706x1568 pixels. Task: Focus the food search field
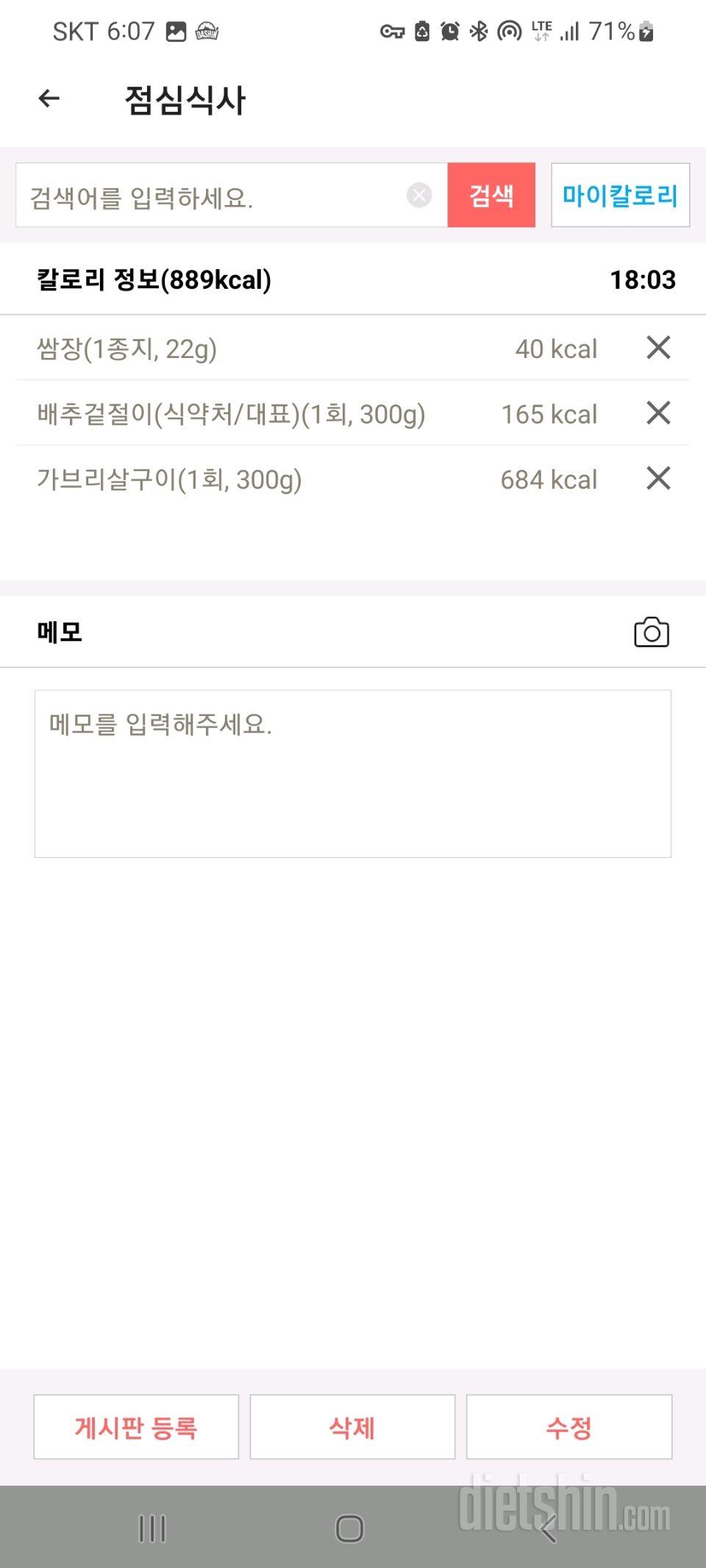[213, 196]
